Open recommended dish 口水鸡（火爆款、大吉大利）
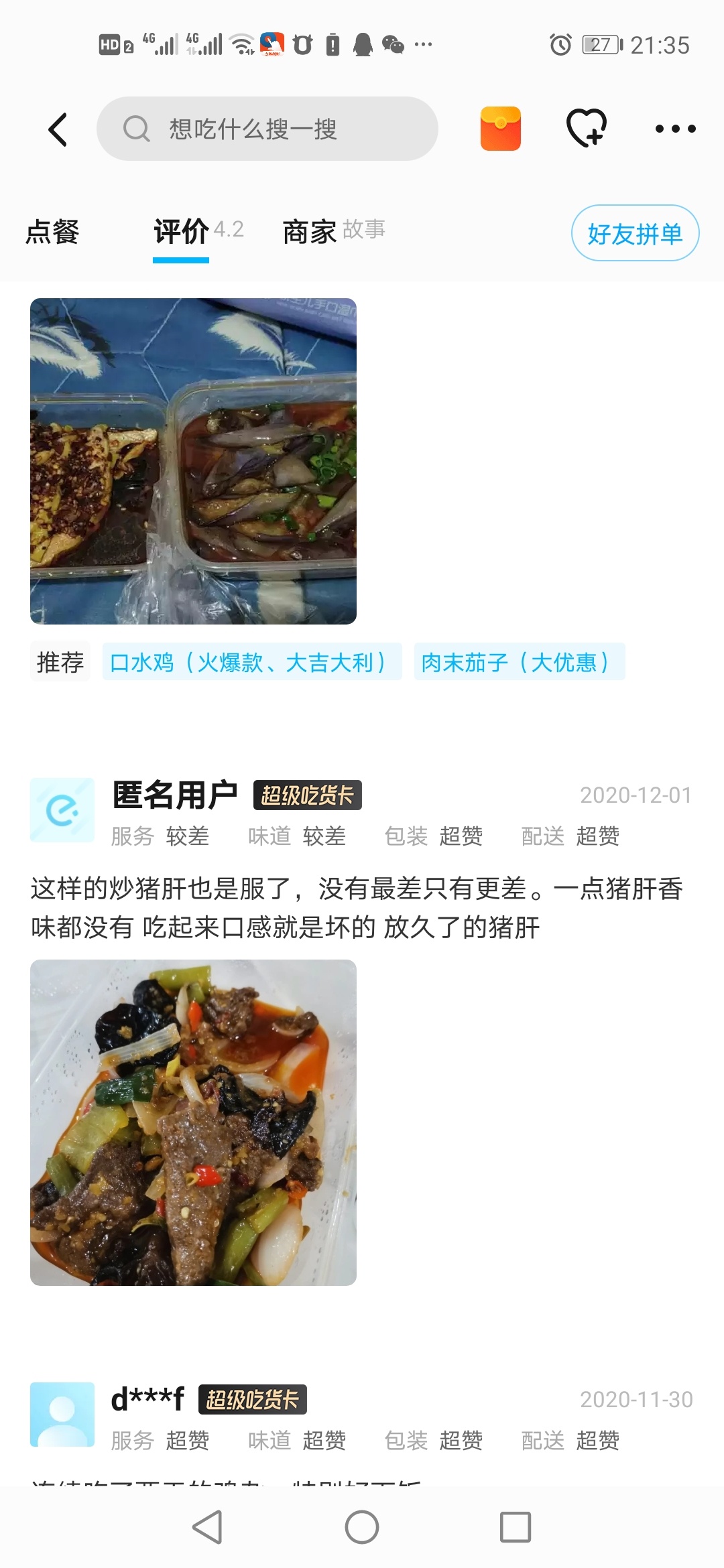Image resolution: width=724 pixels, height=1568 pixels. click(x=251, y=662)
